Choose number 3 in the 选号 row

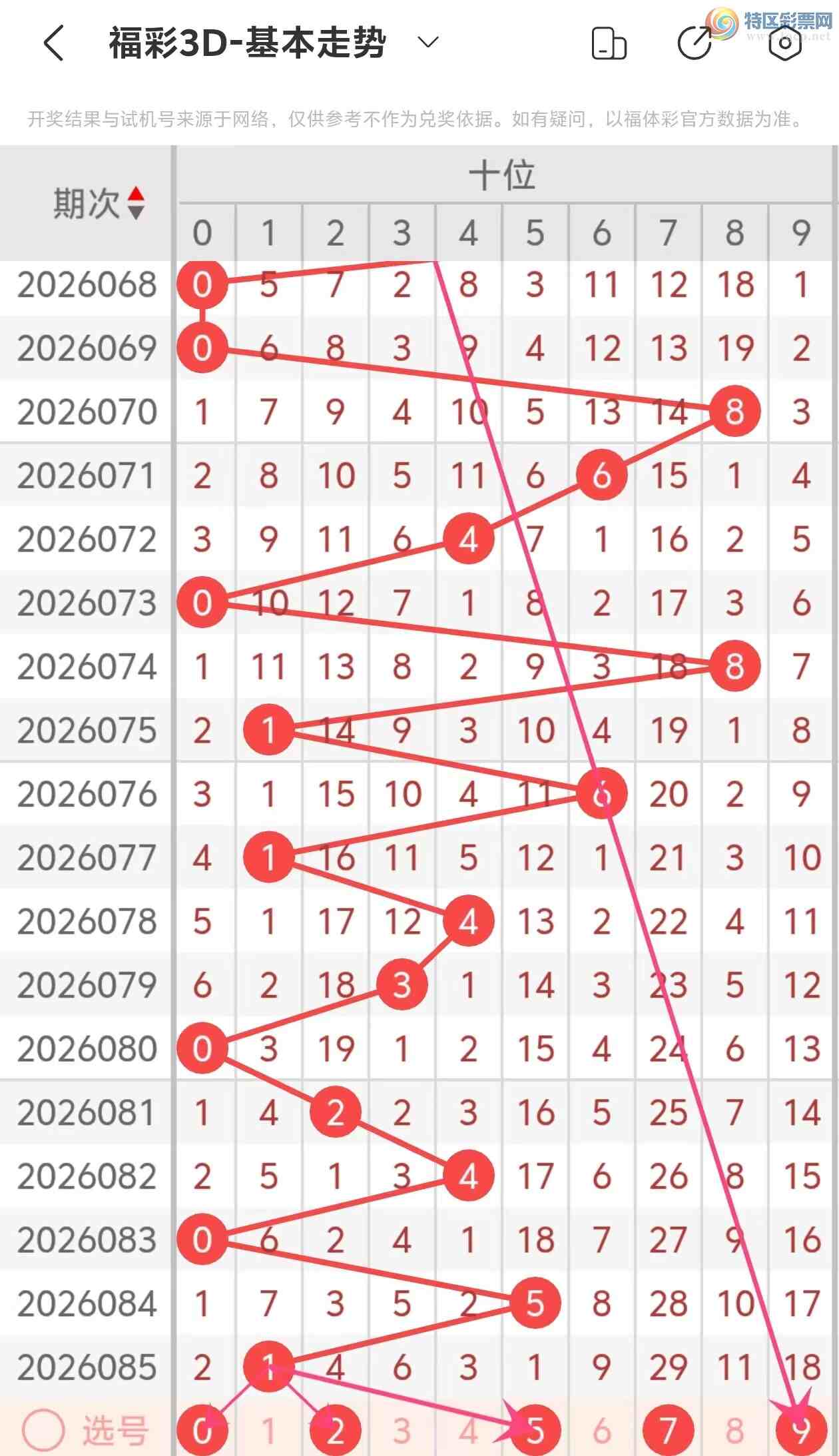pos(402,1429)
